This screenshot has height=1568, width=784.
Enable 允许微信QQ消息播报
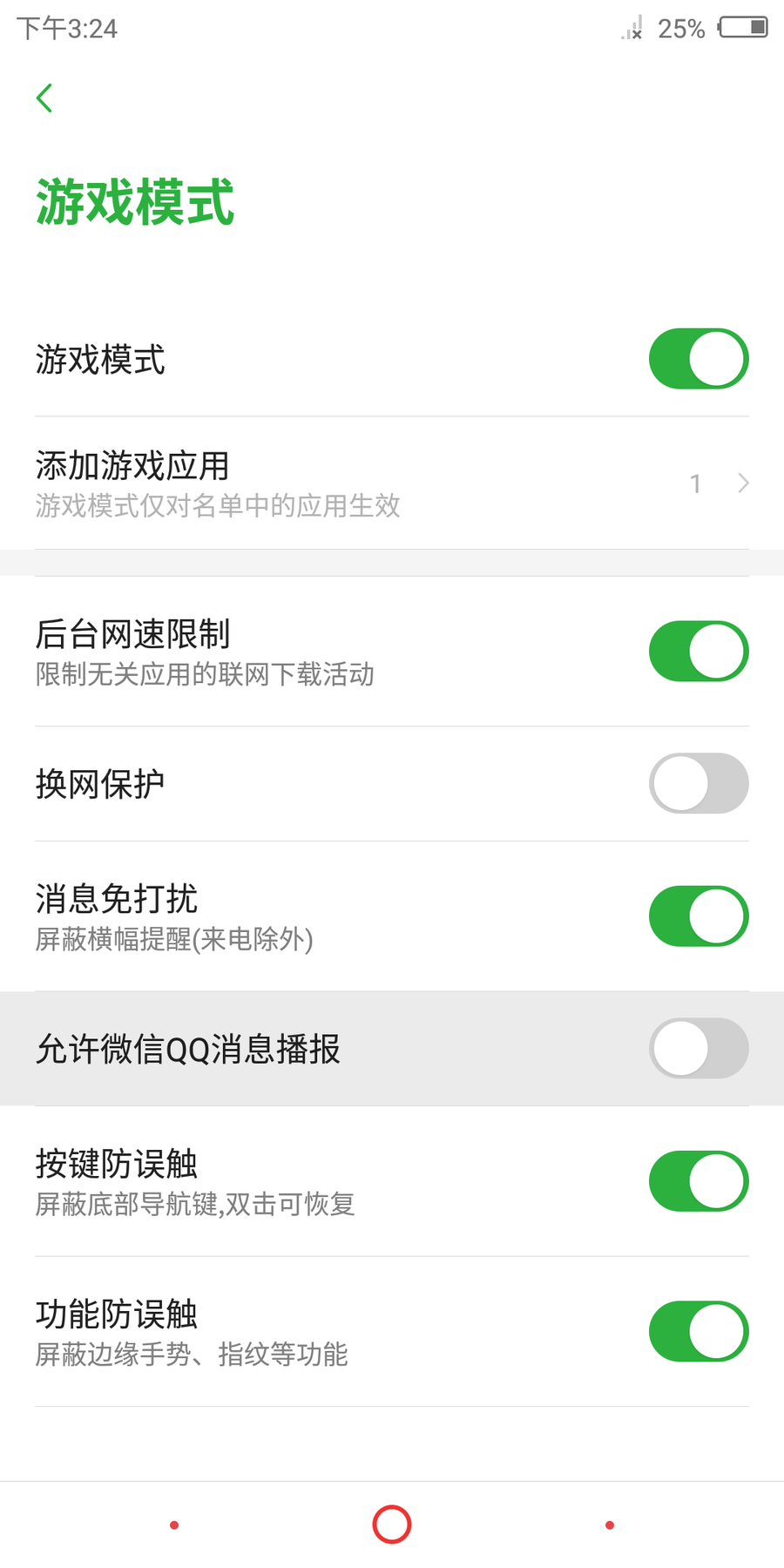coord(698,1049)
